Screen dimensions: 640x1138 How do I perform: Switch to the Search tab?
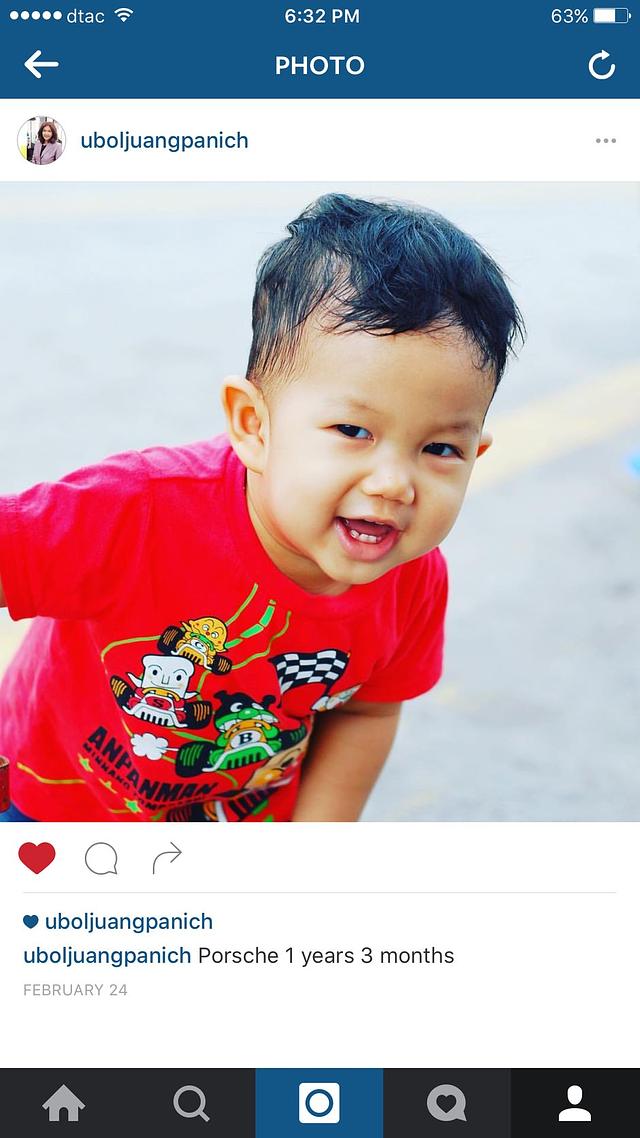pos(191,1103)
